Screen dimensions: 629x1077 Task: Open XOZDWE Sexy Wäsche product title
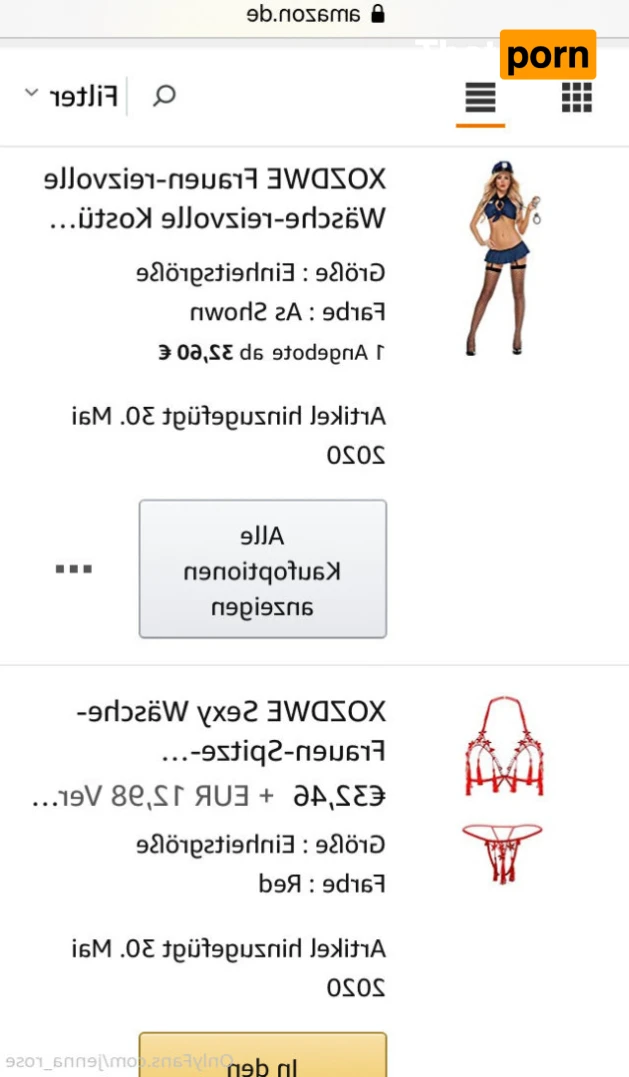pos(232,731)
